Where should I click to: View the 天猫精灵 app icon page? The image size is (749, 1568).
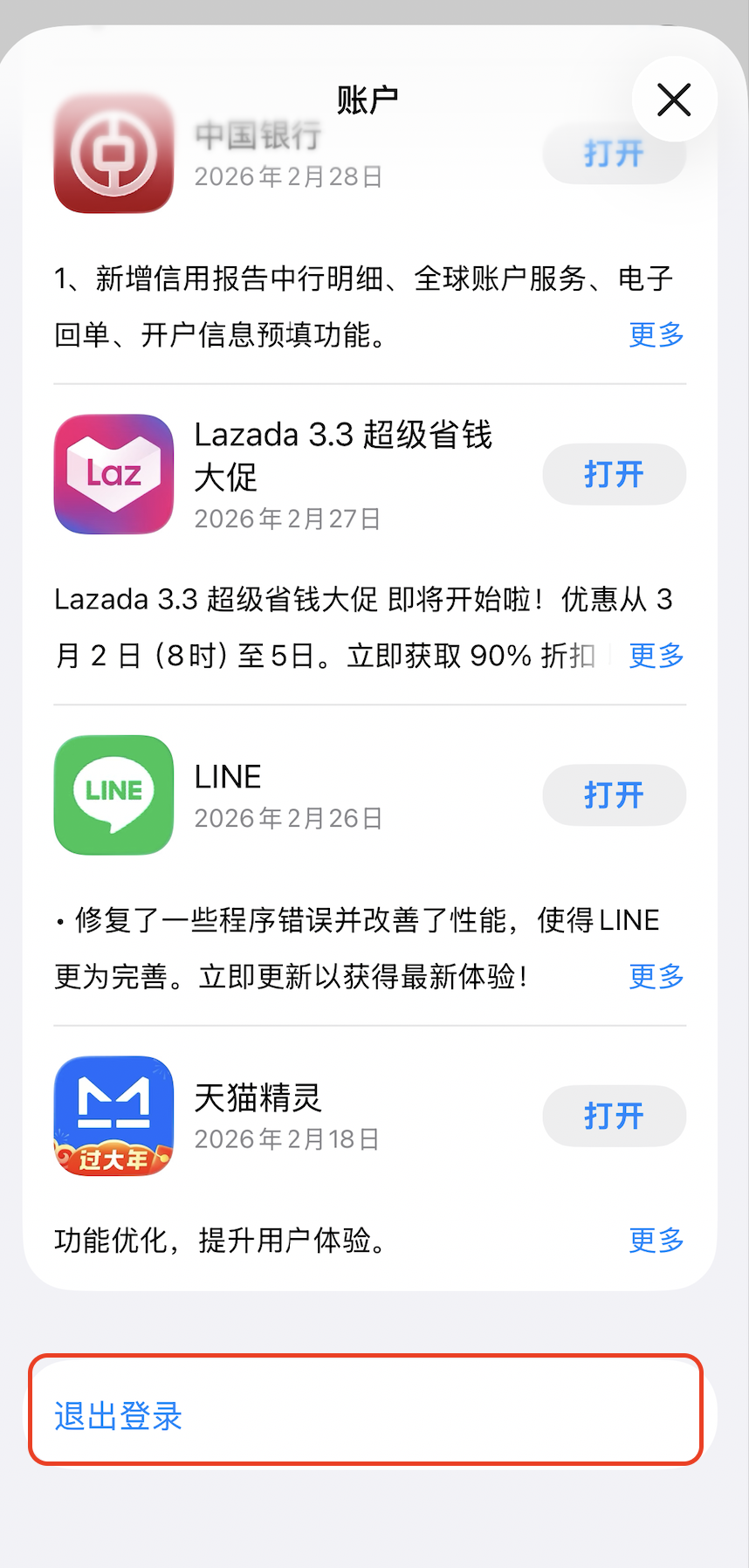coord(113,1116)
